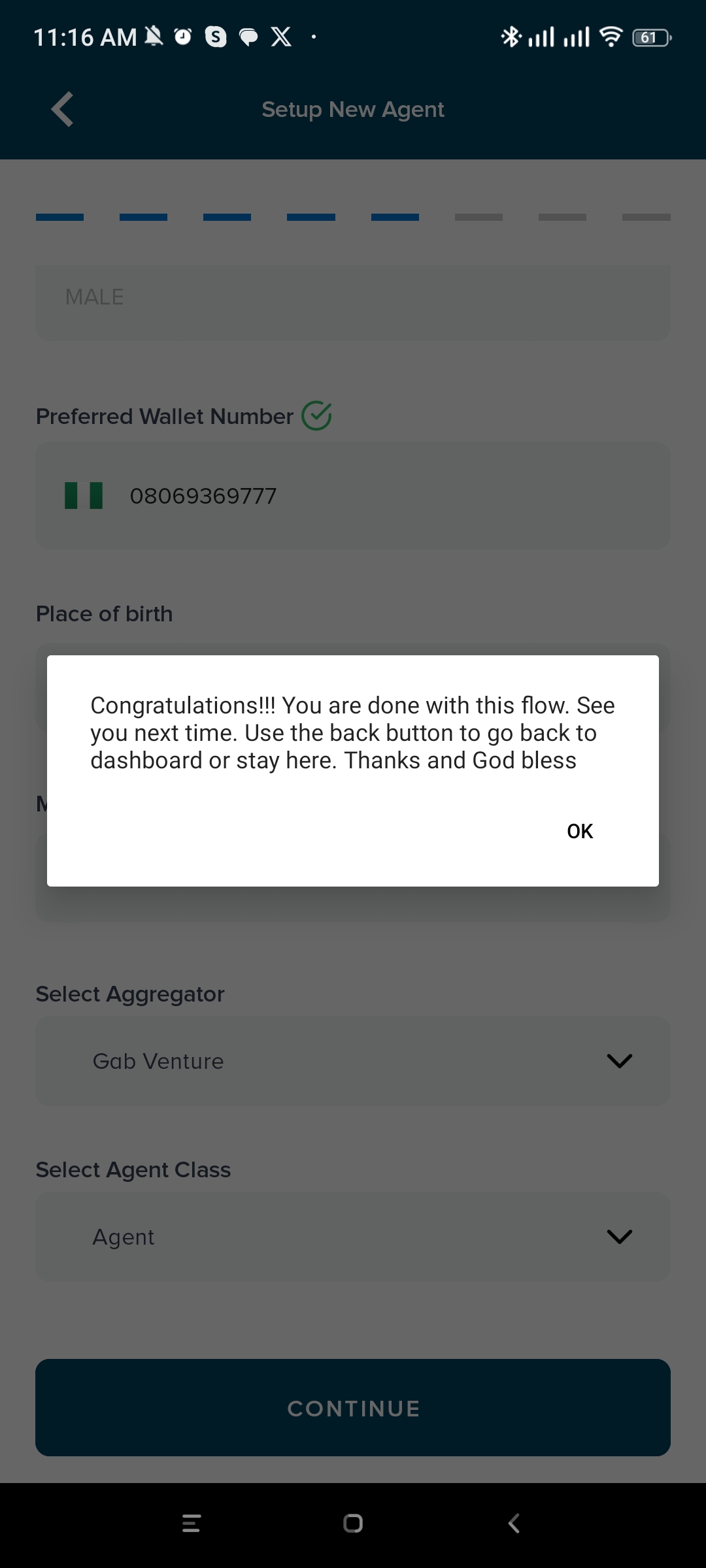This screenshot has height=1568, width=706.
Task: Go to the system home screen
Action: pos(353,1524)
